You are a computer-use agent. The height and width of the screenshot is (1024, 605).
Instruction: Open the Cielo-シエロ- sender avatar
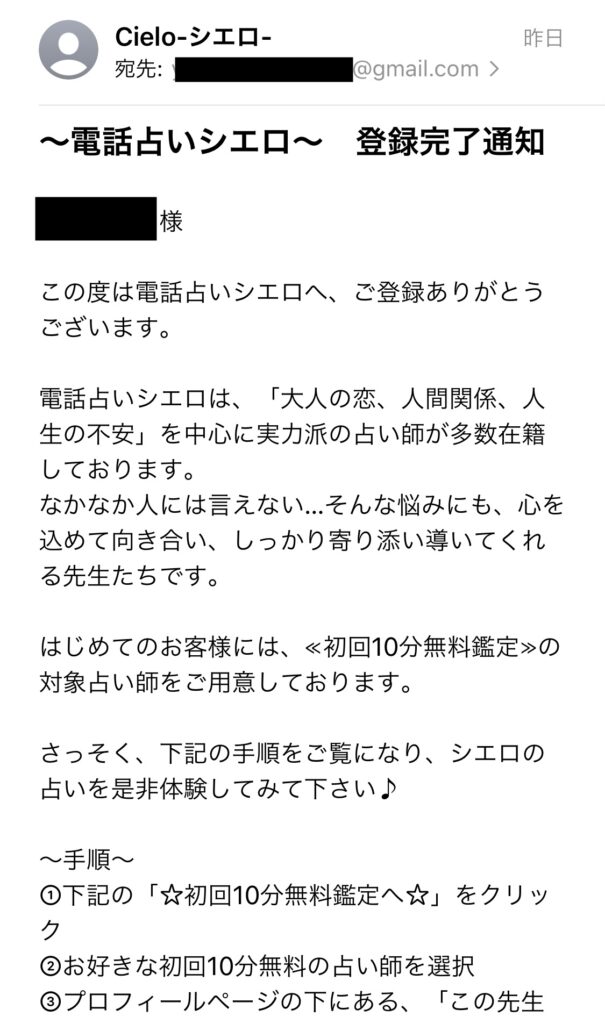[x=69, y=50]
